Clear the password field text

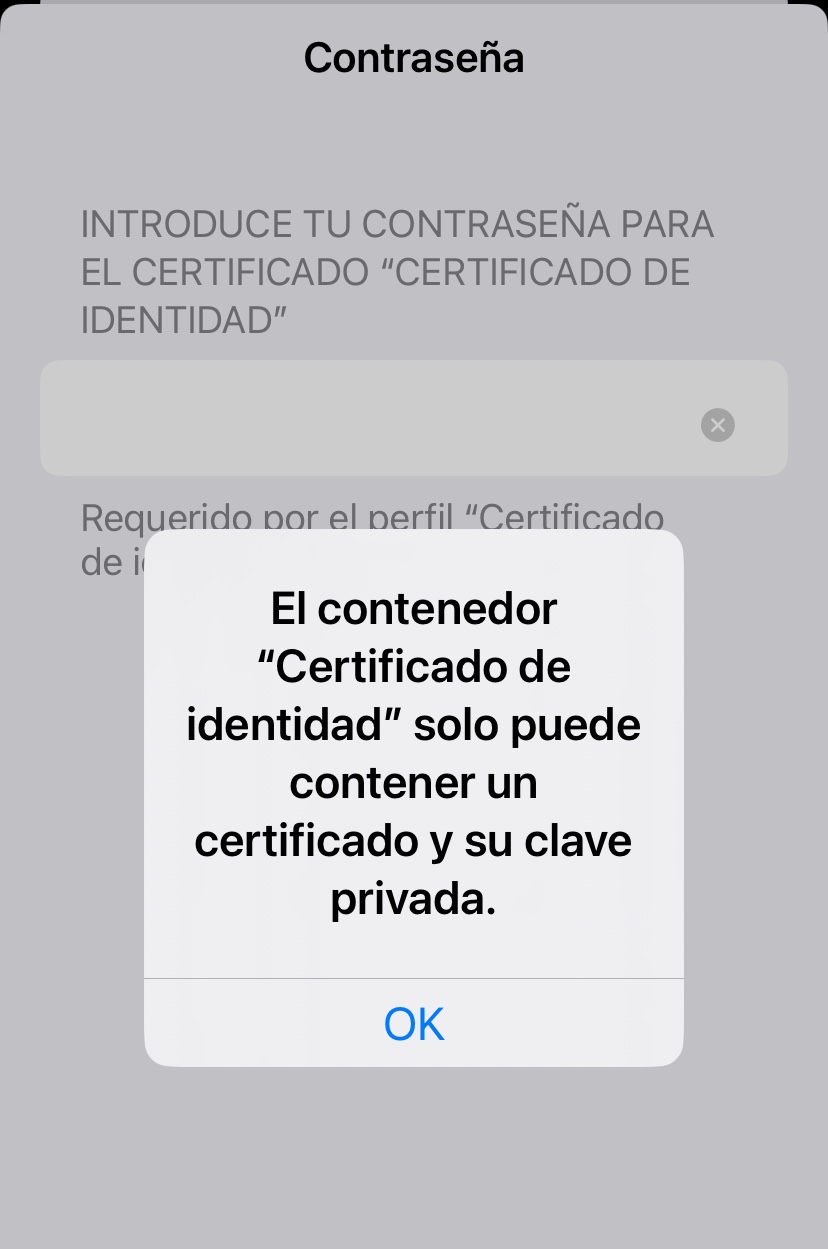717,425
